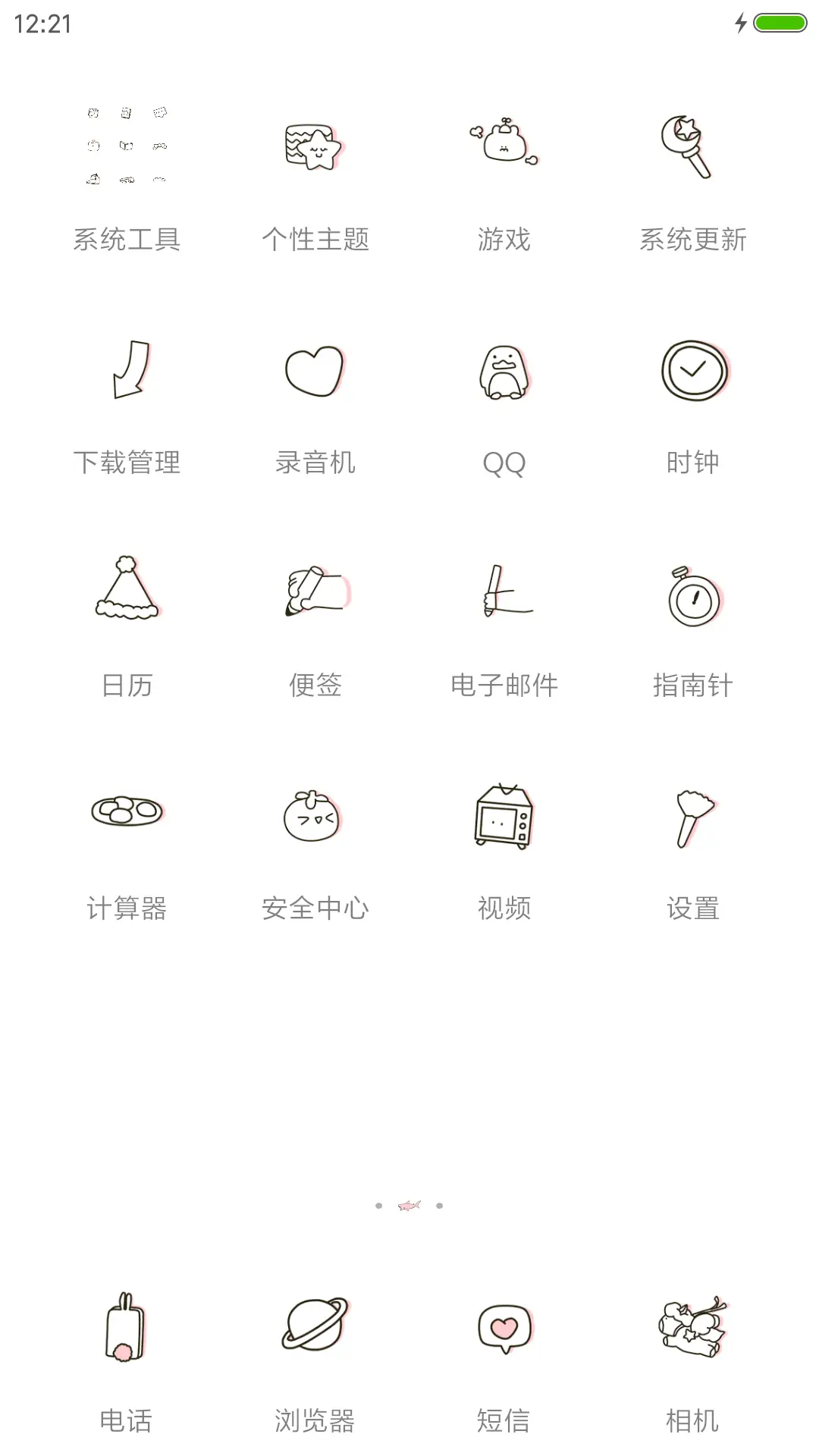Launch the 指南针 compass
The width and height of the screenshot is (819, 1456).
tap(692, 595)
